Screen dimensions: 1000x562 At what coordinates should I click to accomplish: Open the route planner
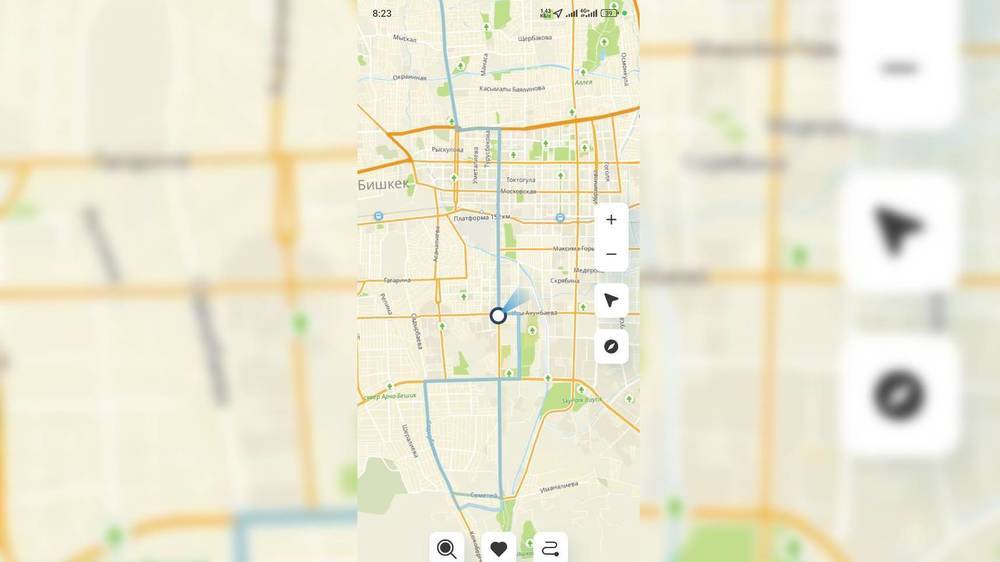point(550,548)
